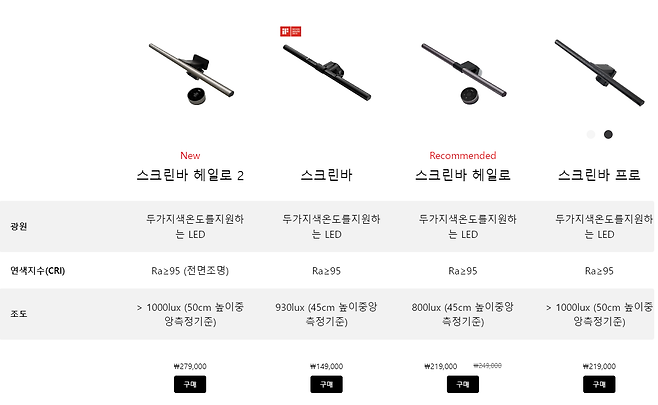
Task: Purchase the Recommended 스크린바 헤일로
Action: (x=463, y=384)
